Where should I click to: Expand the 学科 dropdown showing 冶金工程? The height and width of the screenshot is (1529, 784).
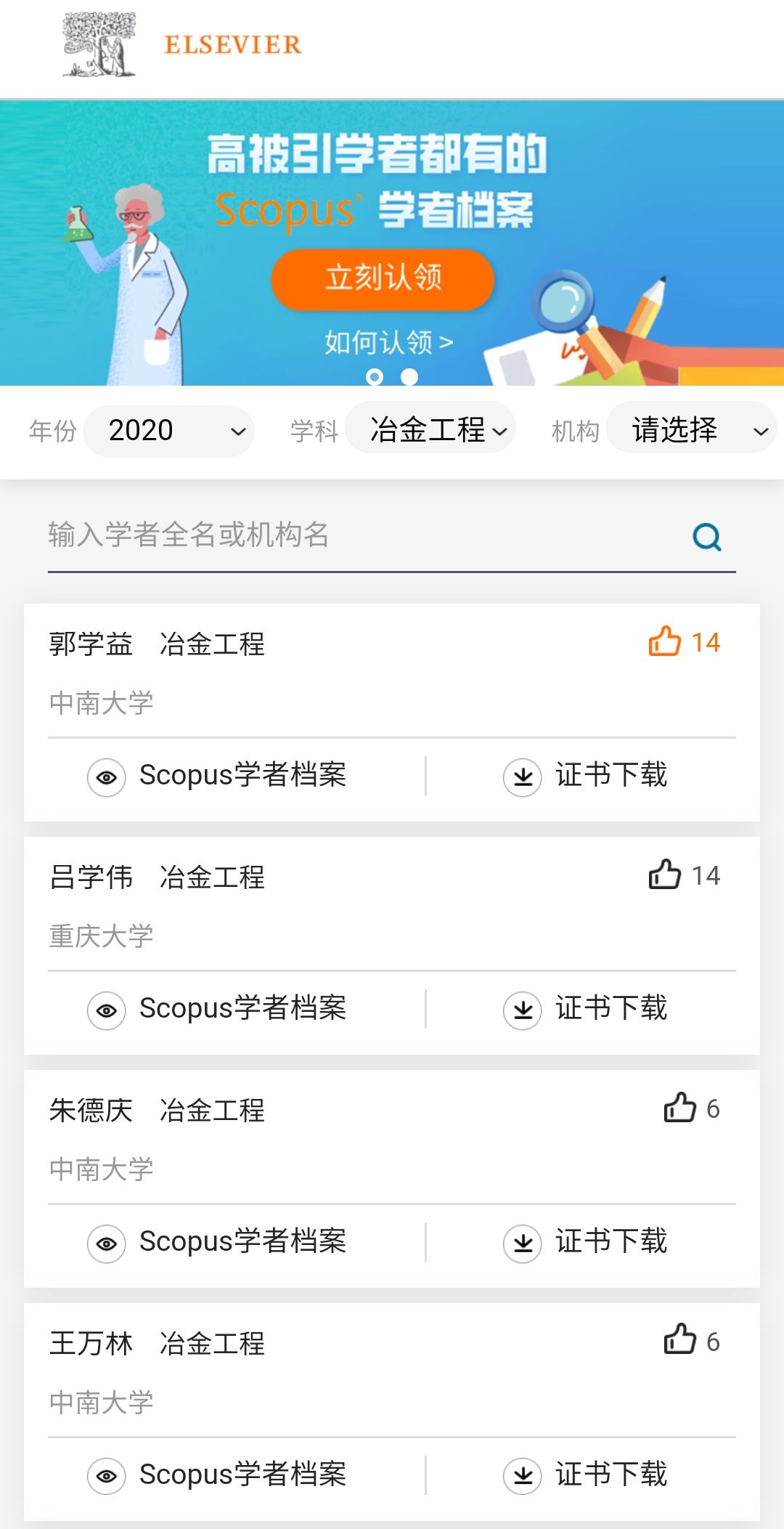[x=430, y=429]
